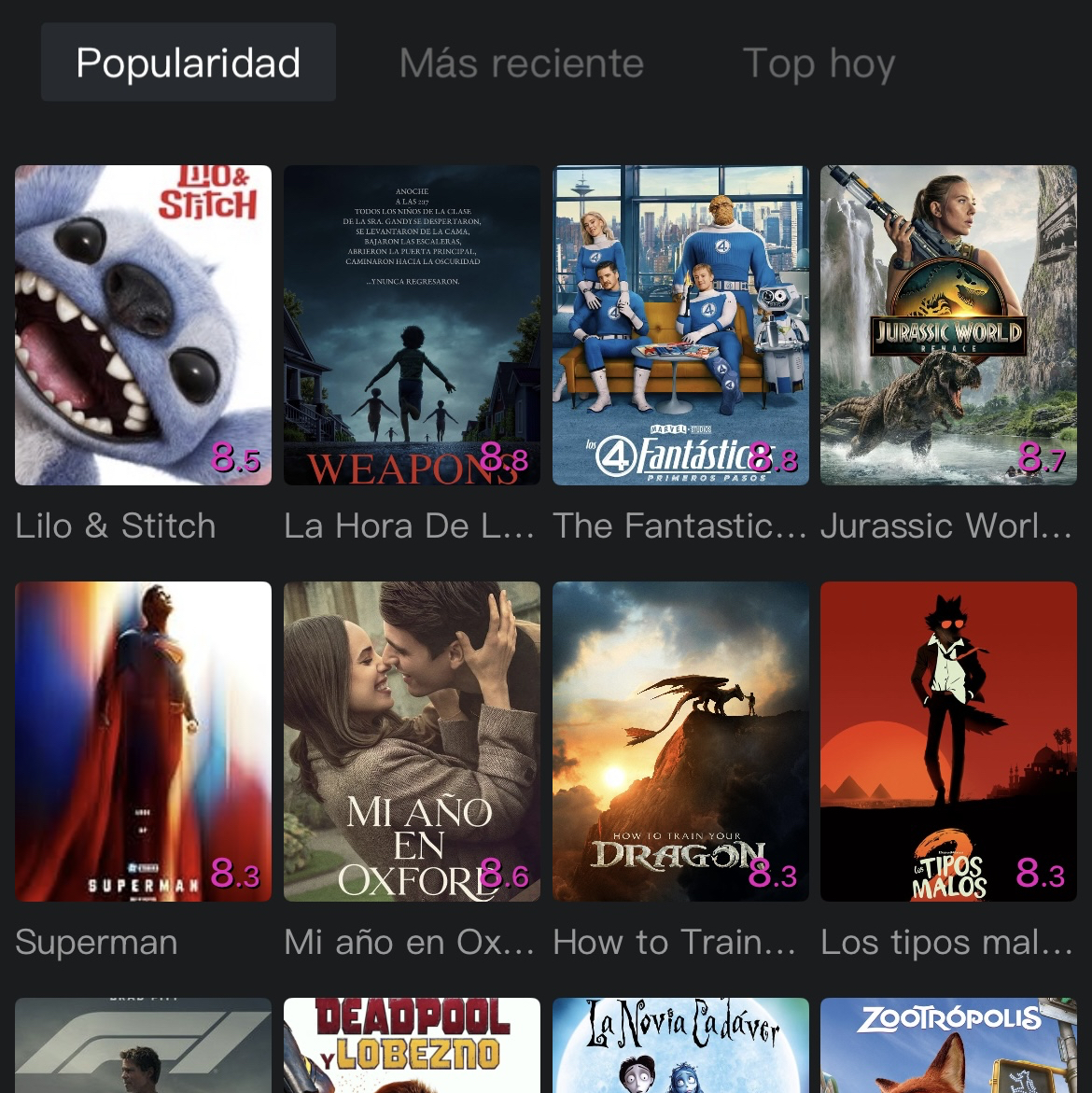Screen dimensions: 1092x1093
Task: Open the Superman movie
Action: tap(143, 741)
